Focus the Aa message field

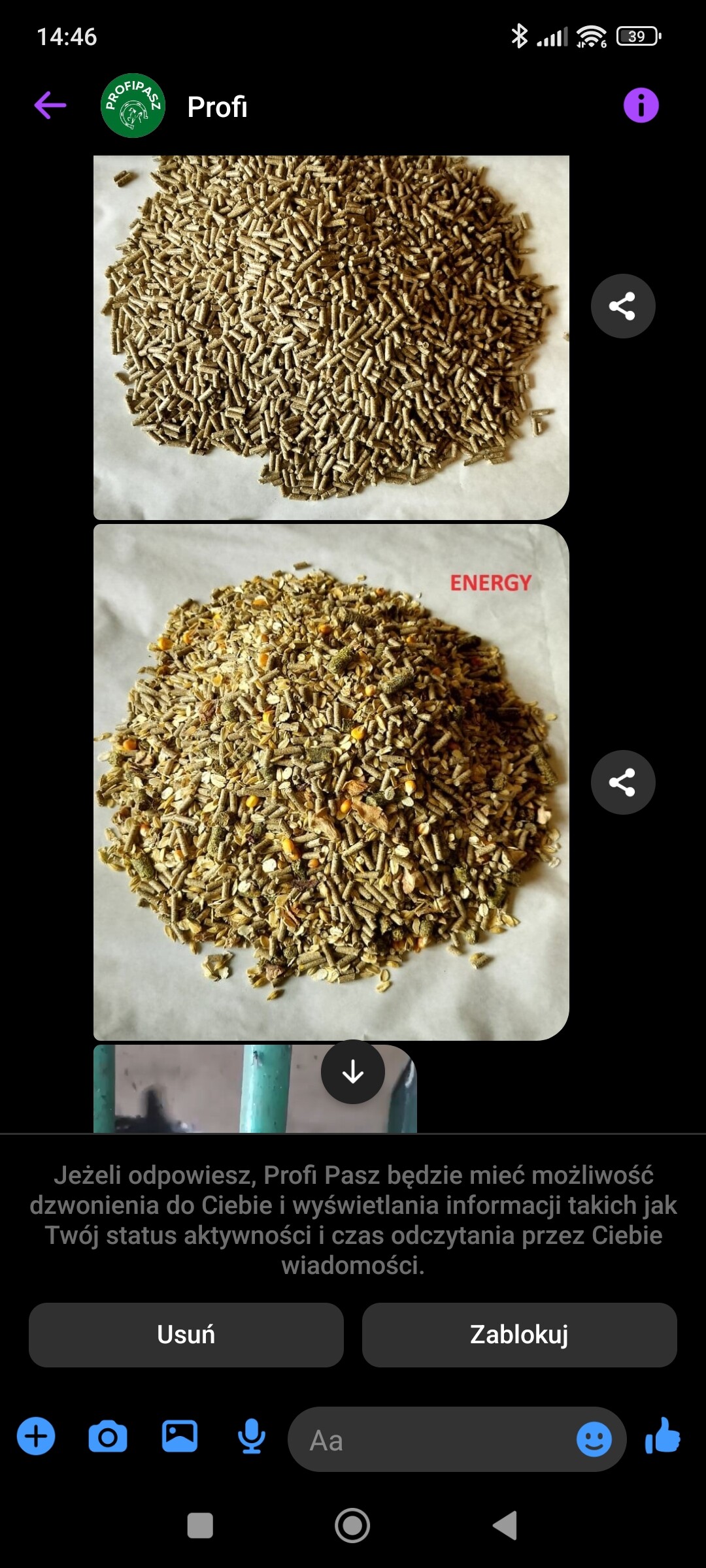click(x=431, y=1439)
